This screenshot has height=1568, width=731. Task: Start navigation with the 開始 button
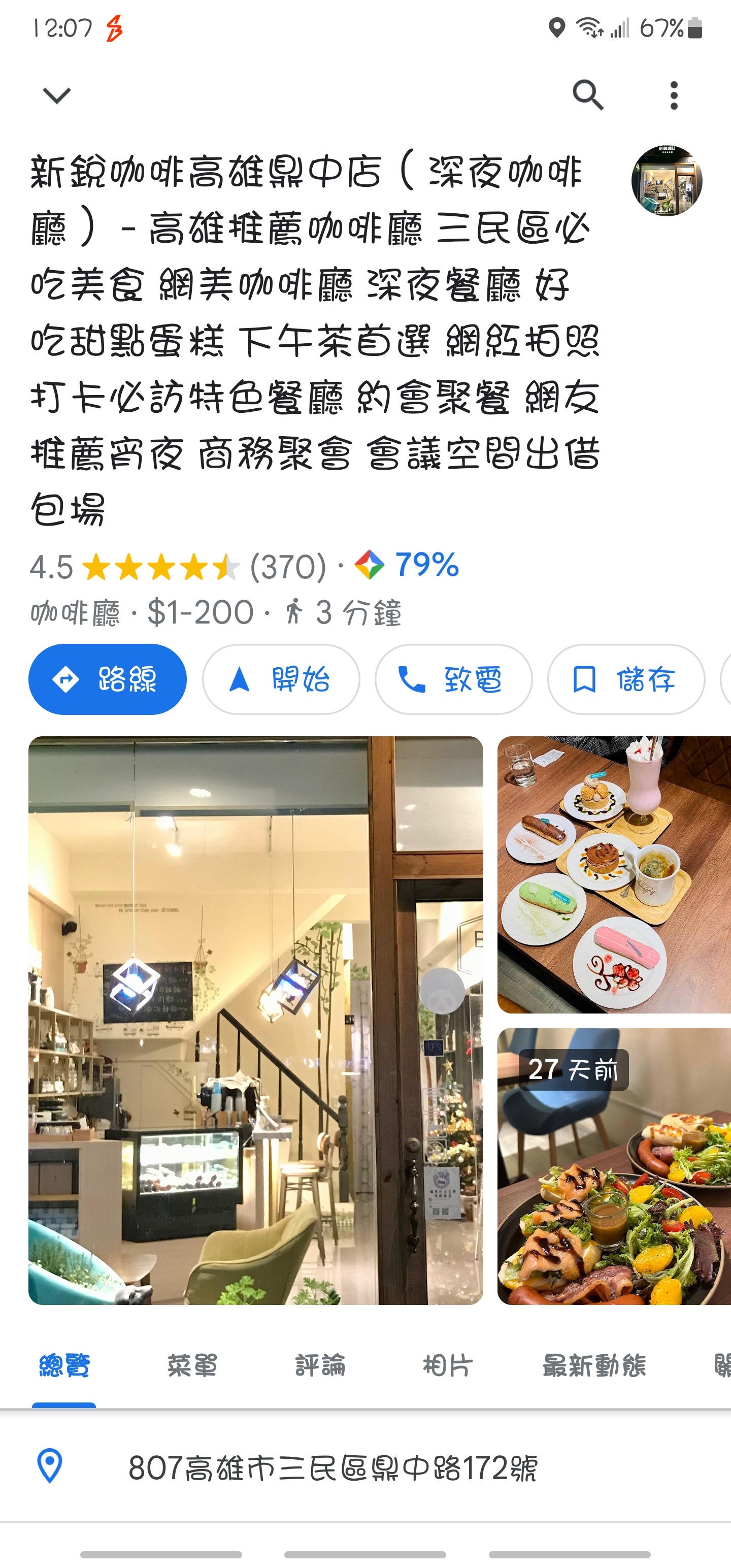pos(281,679)
